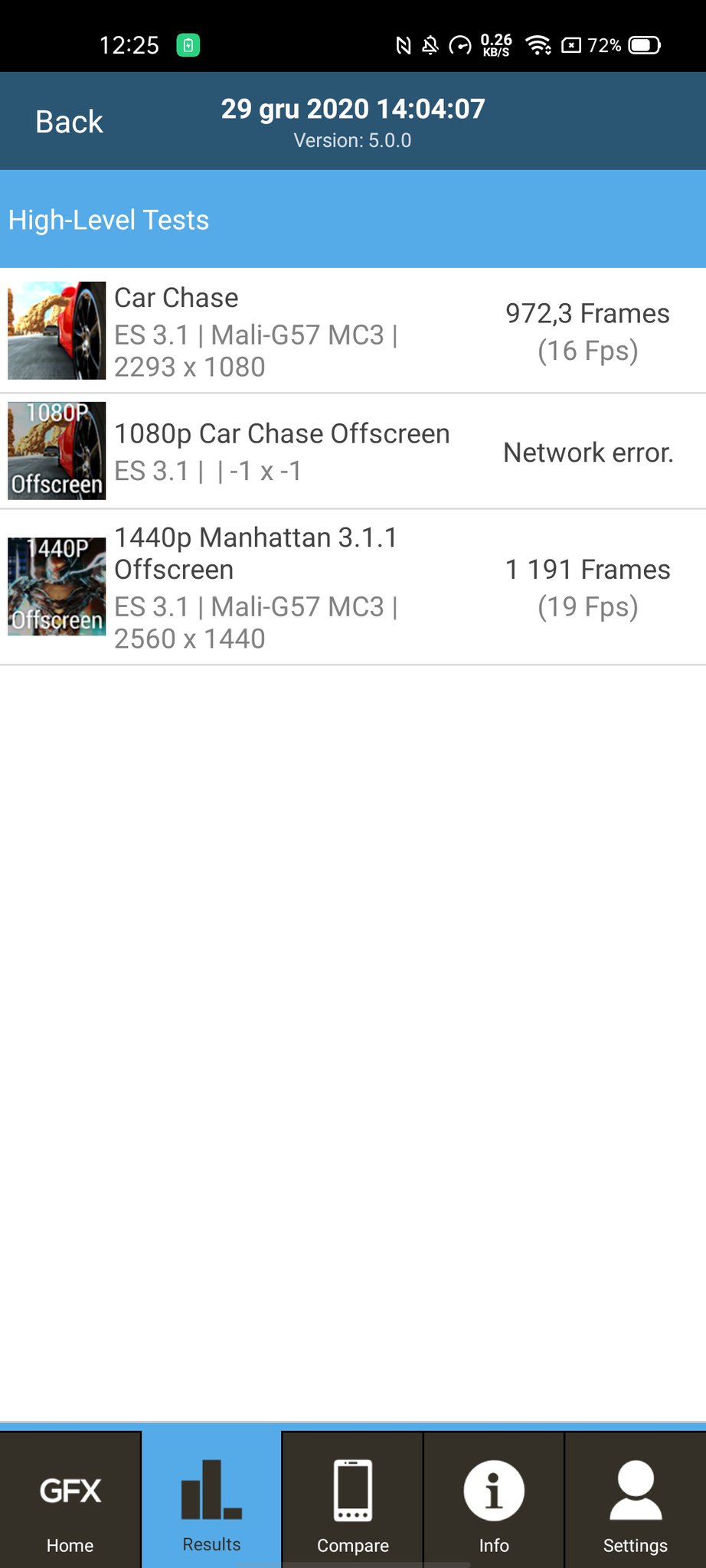Image resolution: width=706 pixels, height=1568 pixels.
Task: Go back using the Back button
Action: click(69, 122)
